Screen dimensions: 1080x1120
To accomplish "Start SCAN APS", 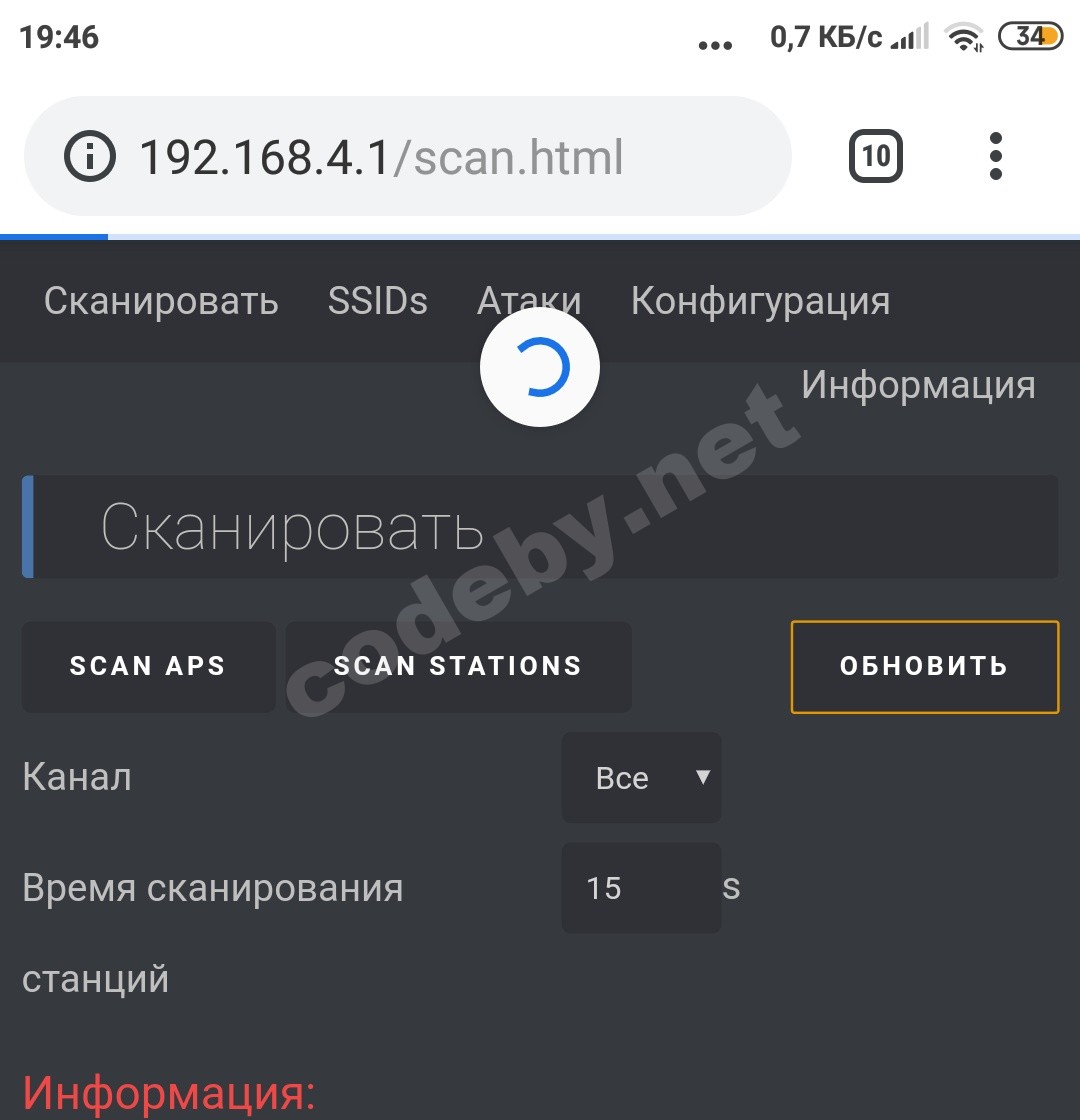I will click(148, 667).
